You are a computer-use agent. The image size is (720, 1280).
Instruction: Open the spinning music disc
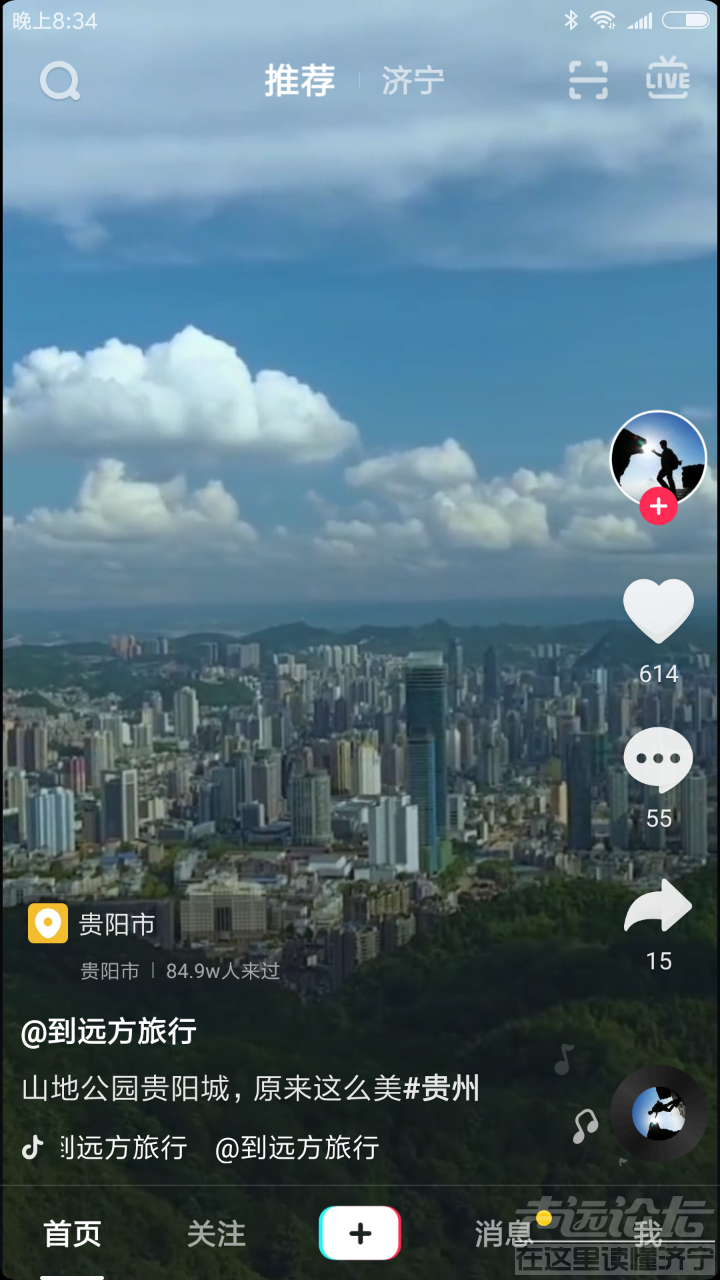point(658,1113)
